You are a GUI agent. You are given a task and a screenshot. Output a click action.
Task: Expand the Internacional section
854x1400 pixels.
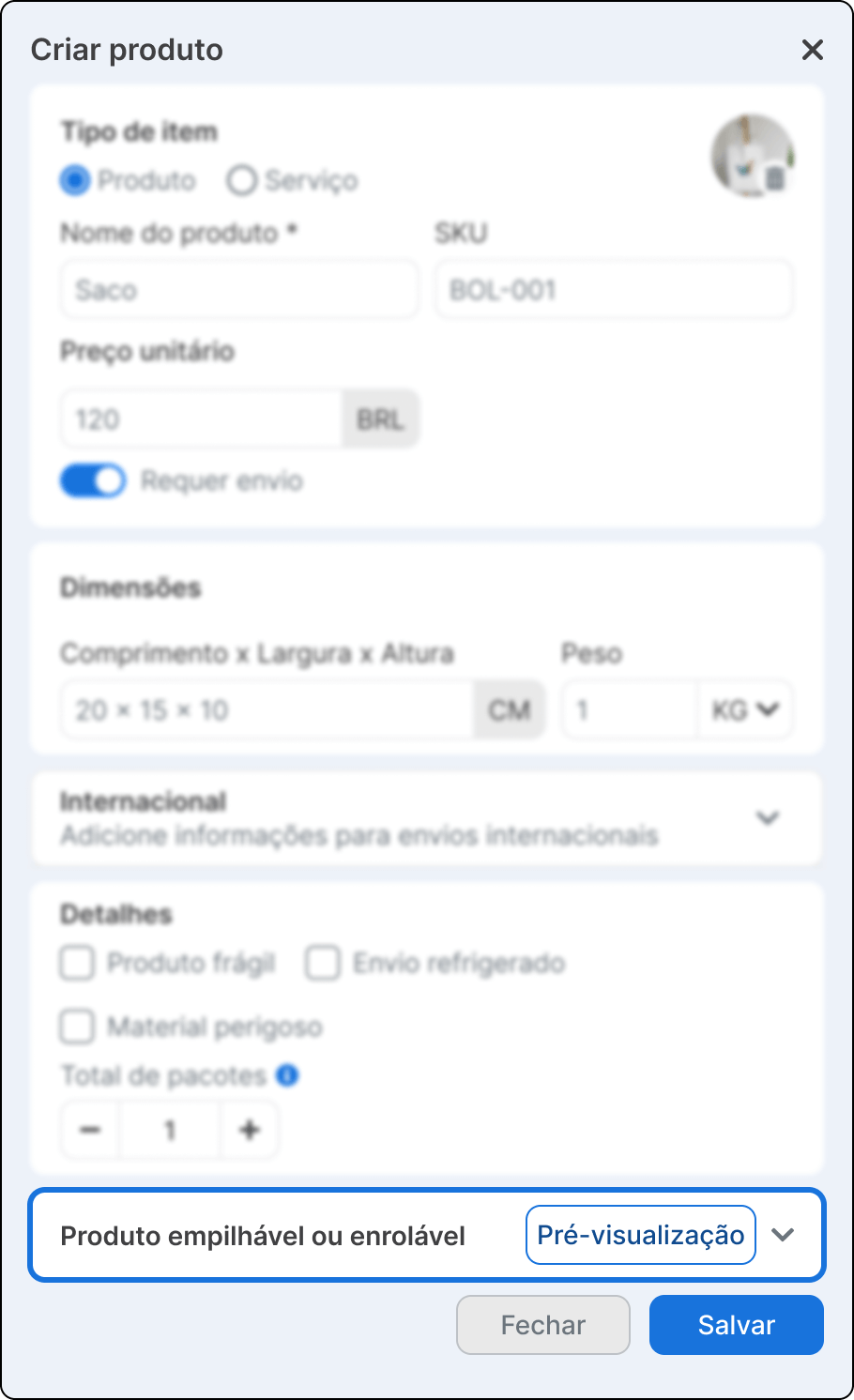tap(768, 818)
